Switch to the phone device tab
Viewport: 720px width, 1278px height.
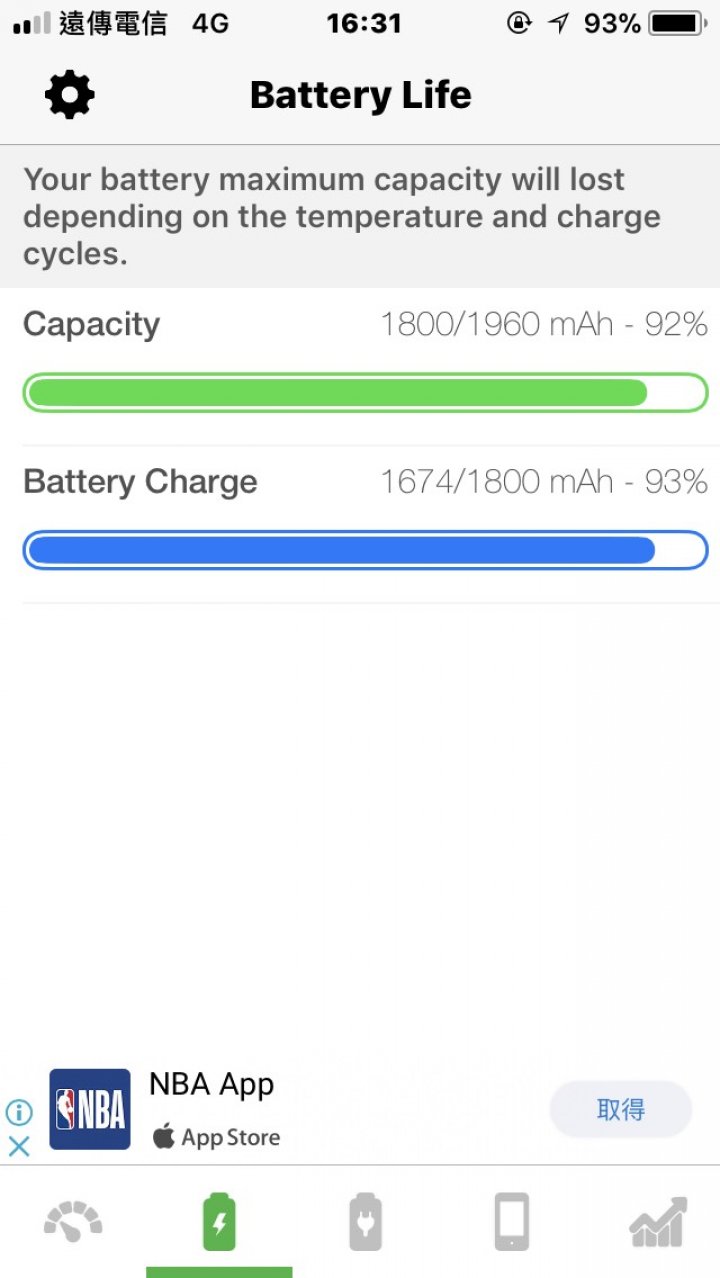click(511, 1221)
